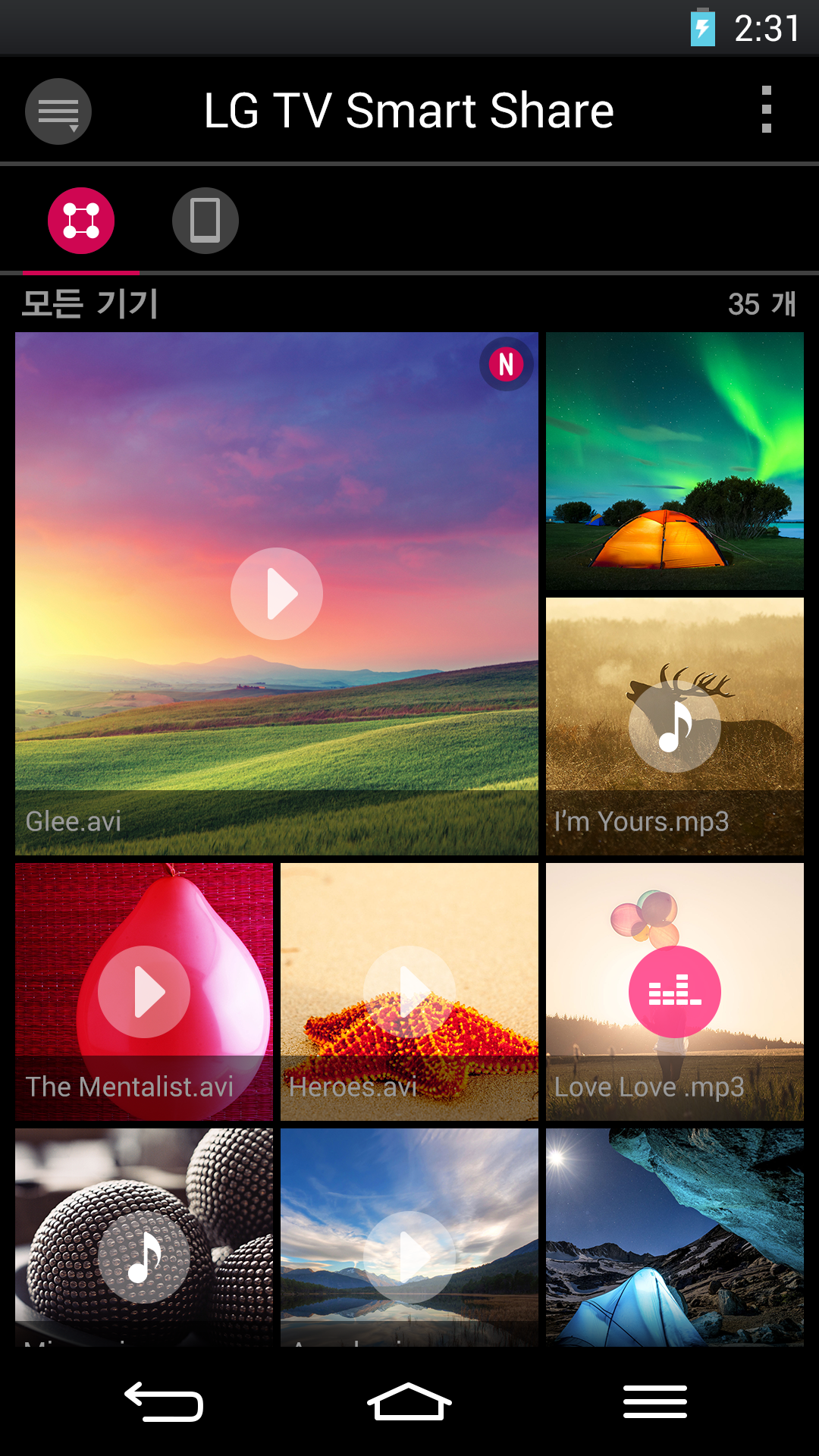
Task: Open the aurora and orange tent photo
Action: [x=675, y=461]
